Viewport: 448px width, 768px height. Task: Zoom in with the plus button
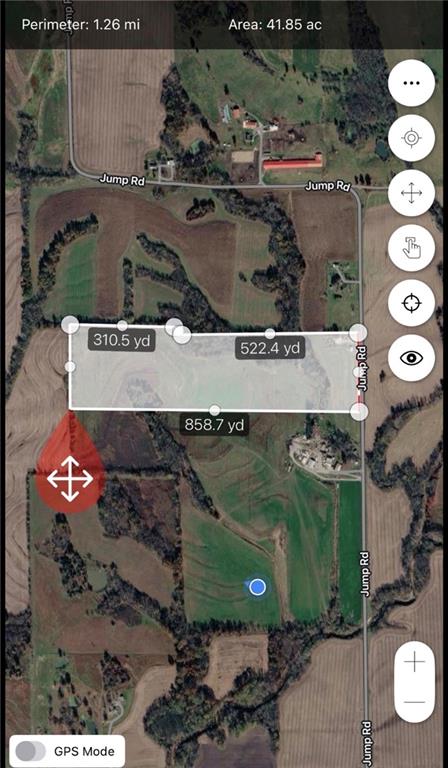tap(415, 664)
